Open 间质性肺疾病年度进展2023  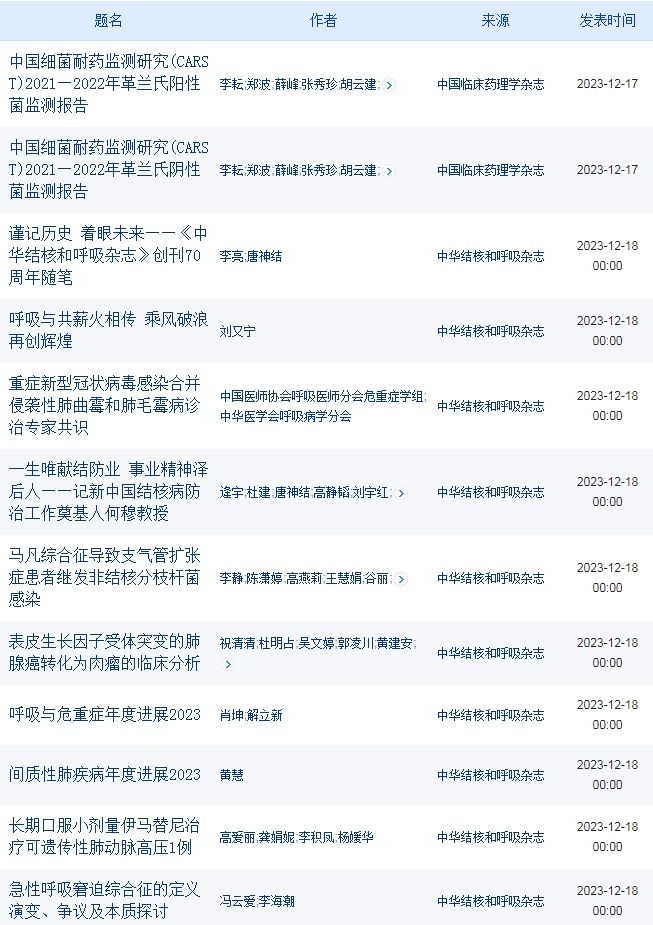point(105,774)
